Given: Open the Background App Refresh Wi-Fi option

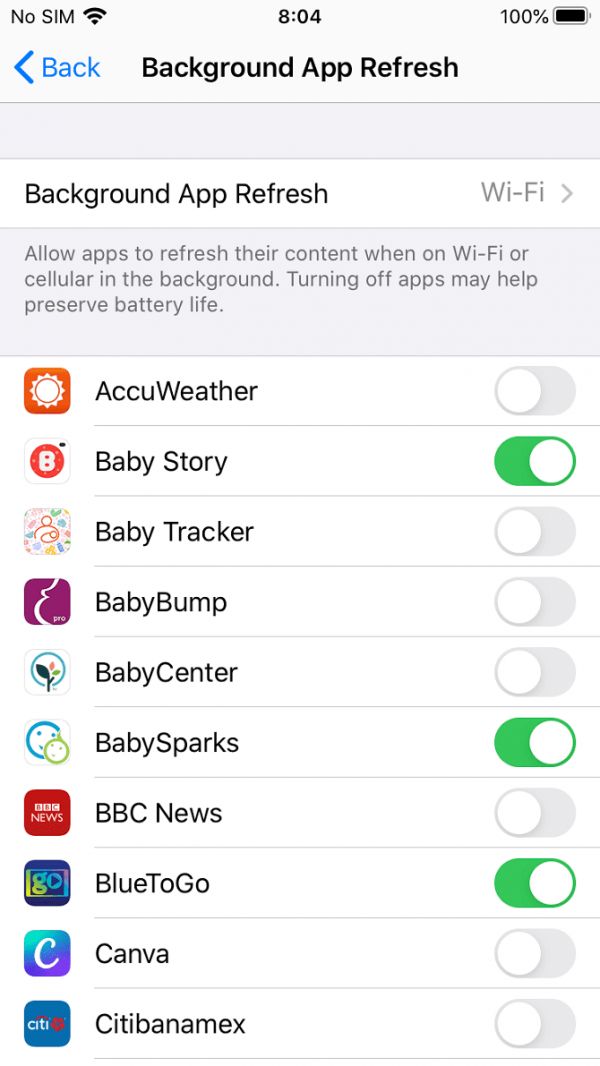Looking at the screenshot, I should pyautogui.click(x=300, y=193).
